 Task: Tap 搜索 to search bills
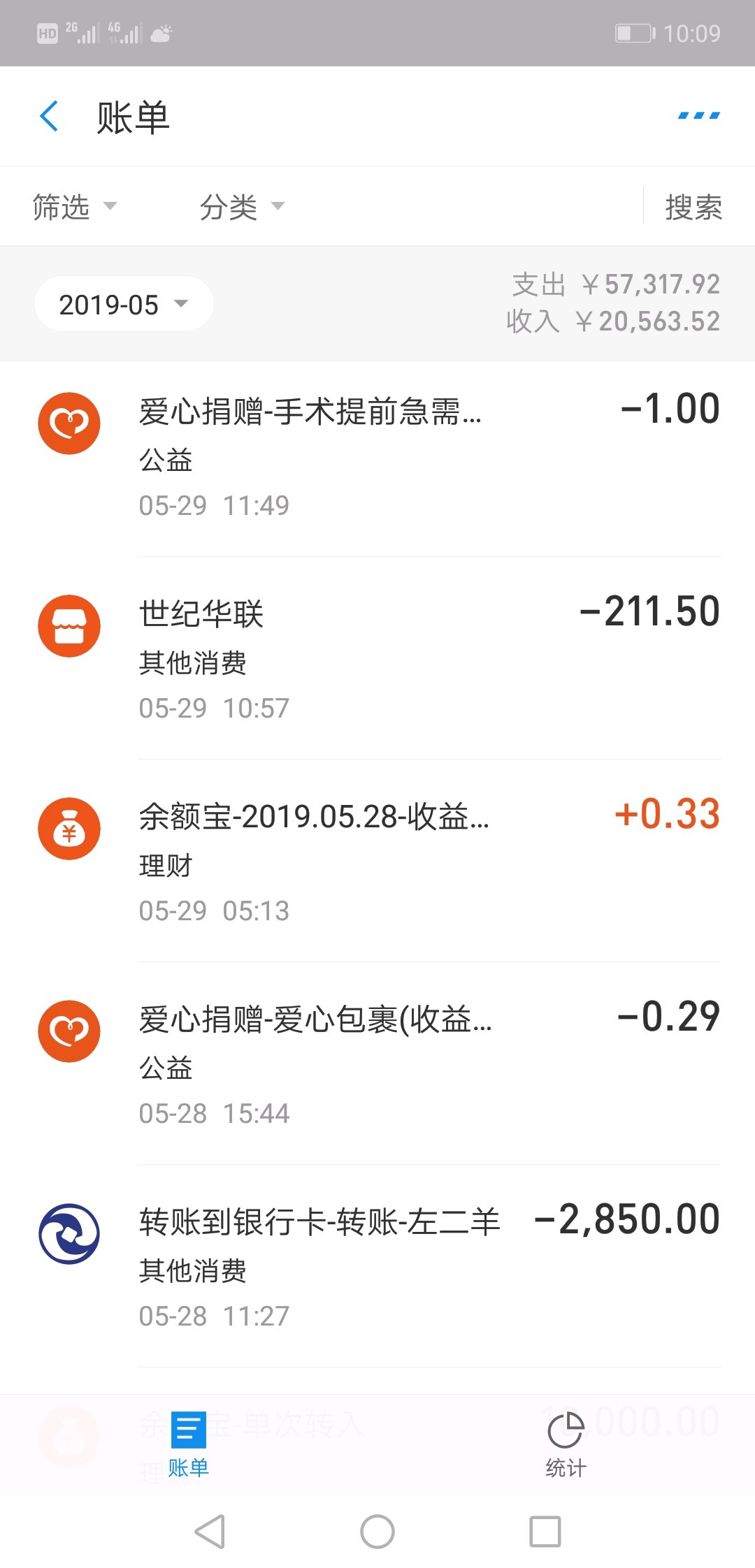click(693, 207)
